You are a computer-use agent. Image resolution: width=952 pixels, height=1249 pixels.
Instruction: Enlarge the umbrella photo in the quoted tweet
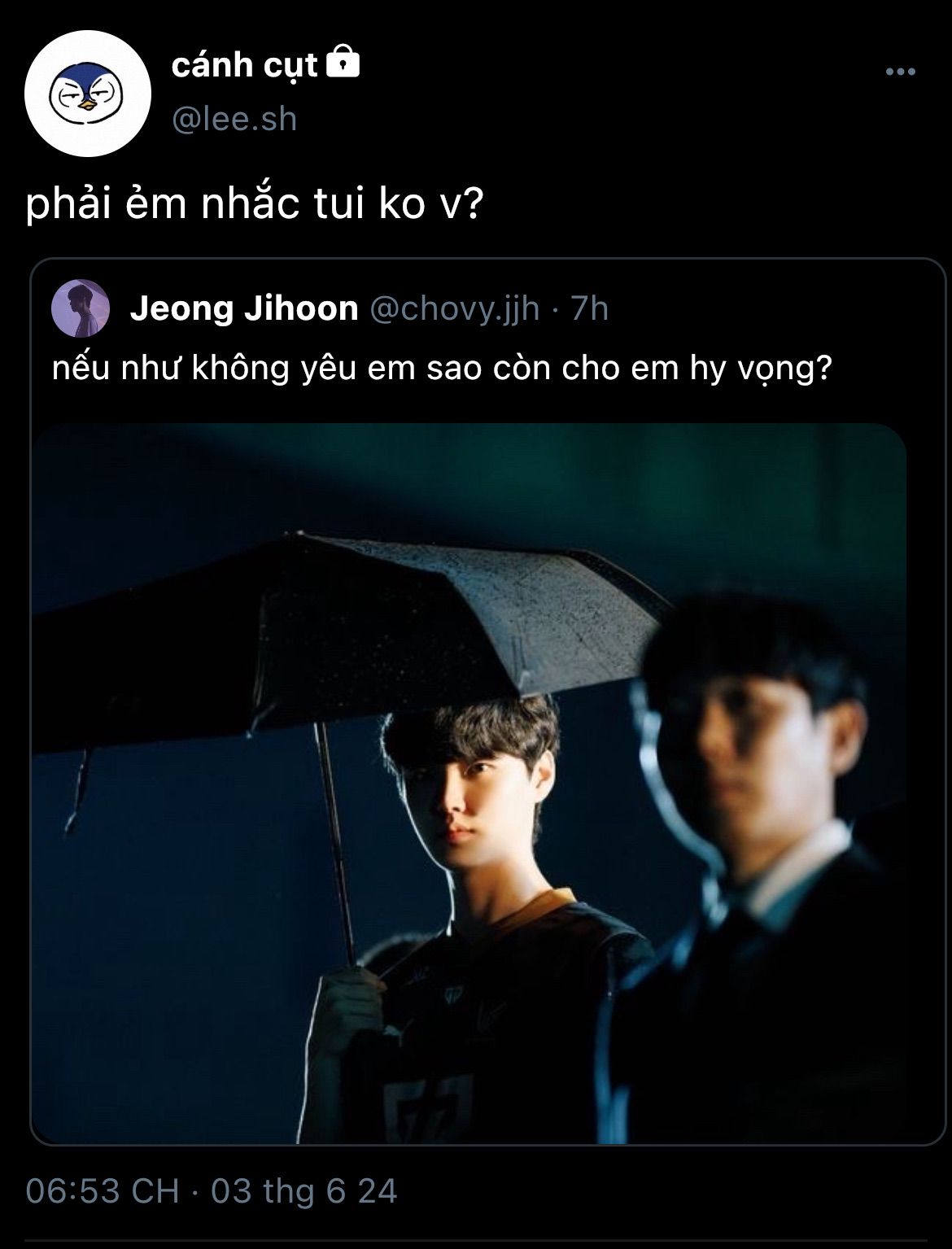click(469, 781)
